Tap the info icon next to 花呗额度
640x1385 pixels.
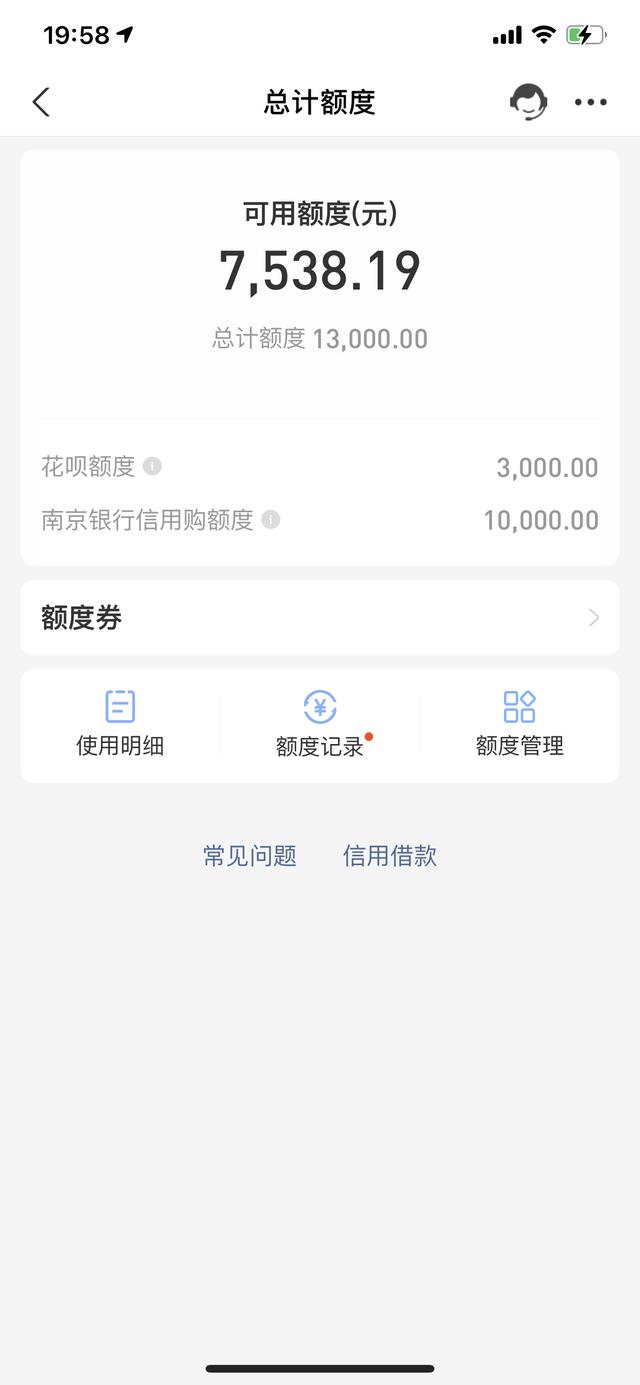tap(152, 466)
